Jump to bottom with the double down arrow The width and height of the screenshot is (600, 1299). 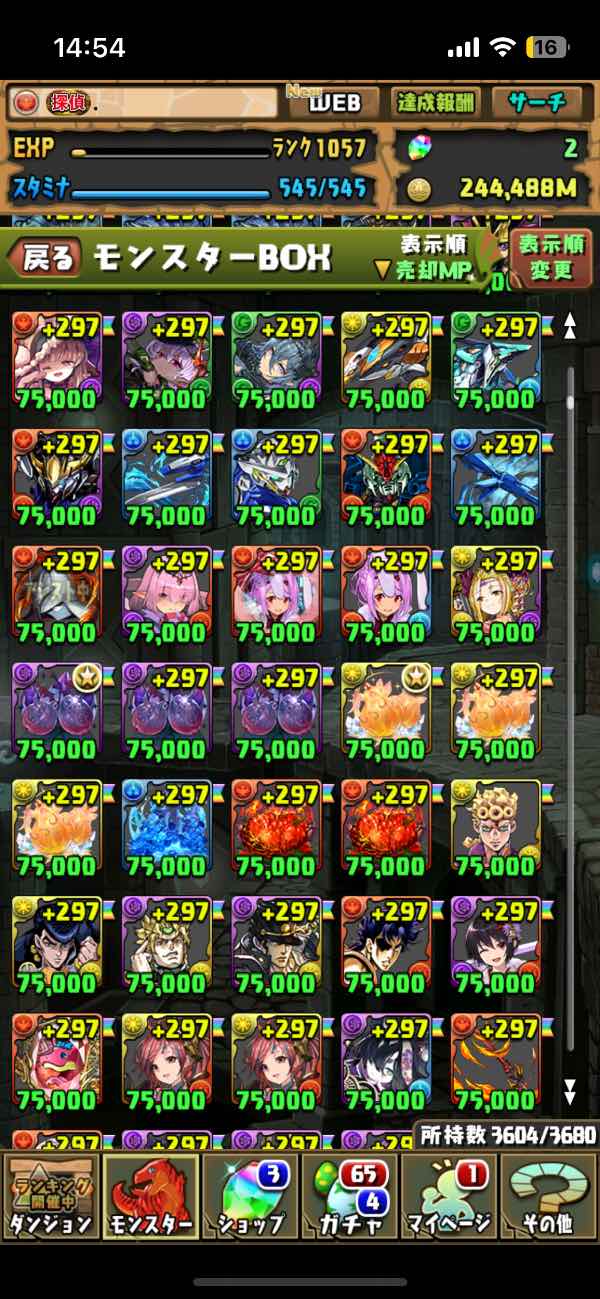(571, 1090)
